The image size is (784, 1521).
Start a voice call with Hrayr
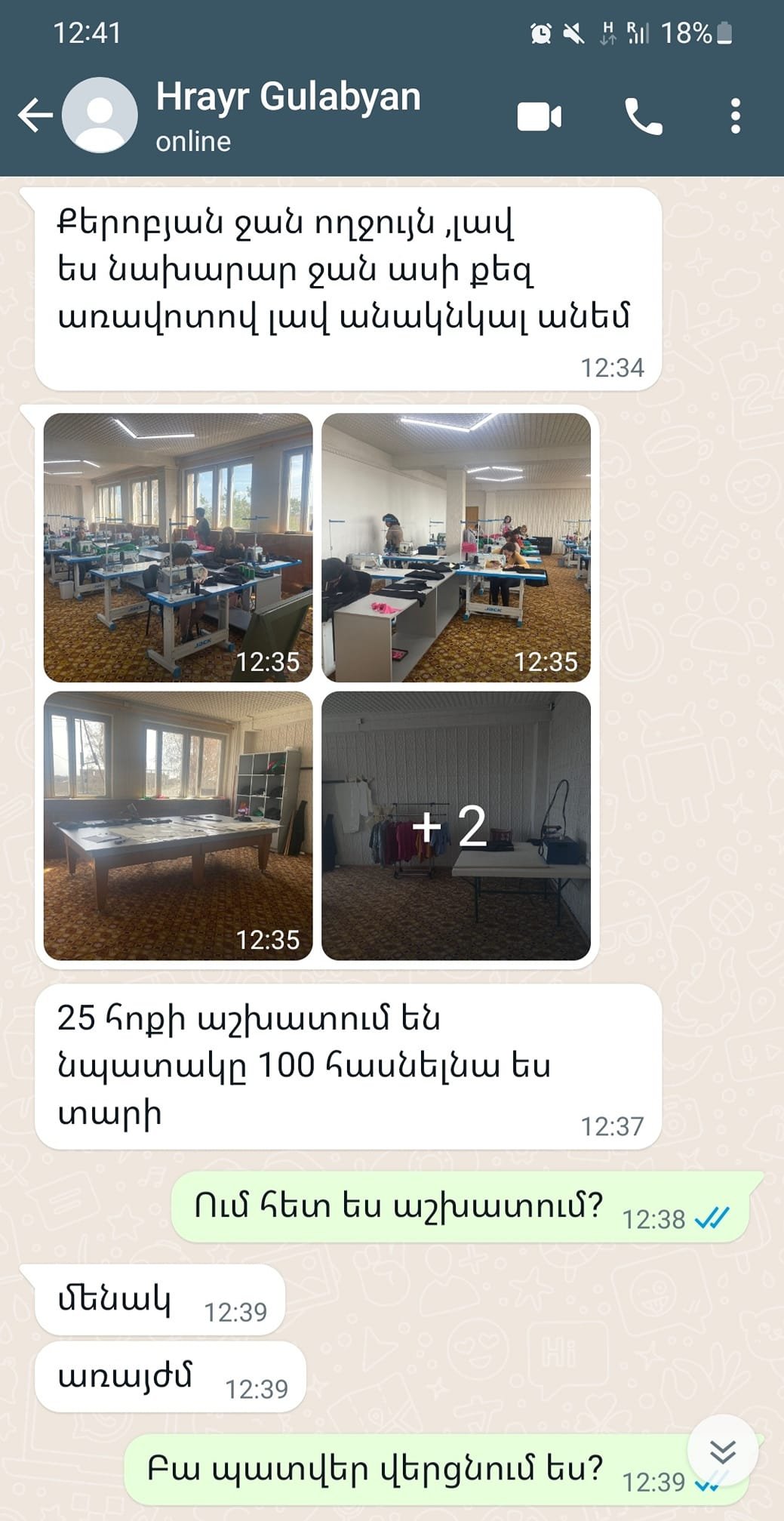[643, 117]
